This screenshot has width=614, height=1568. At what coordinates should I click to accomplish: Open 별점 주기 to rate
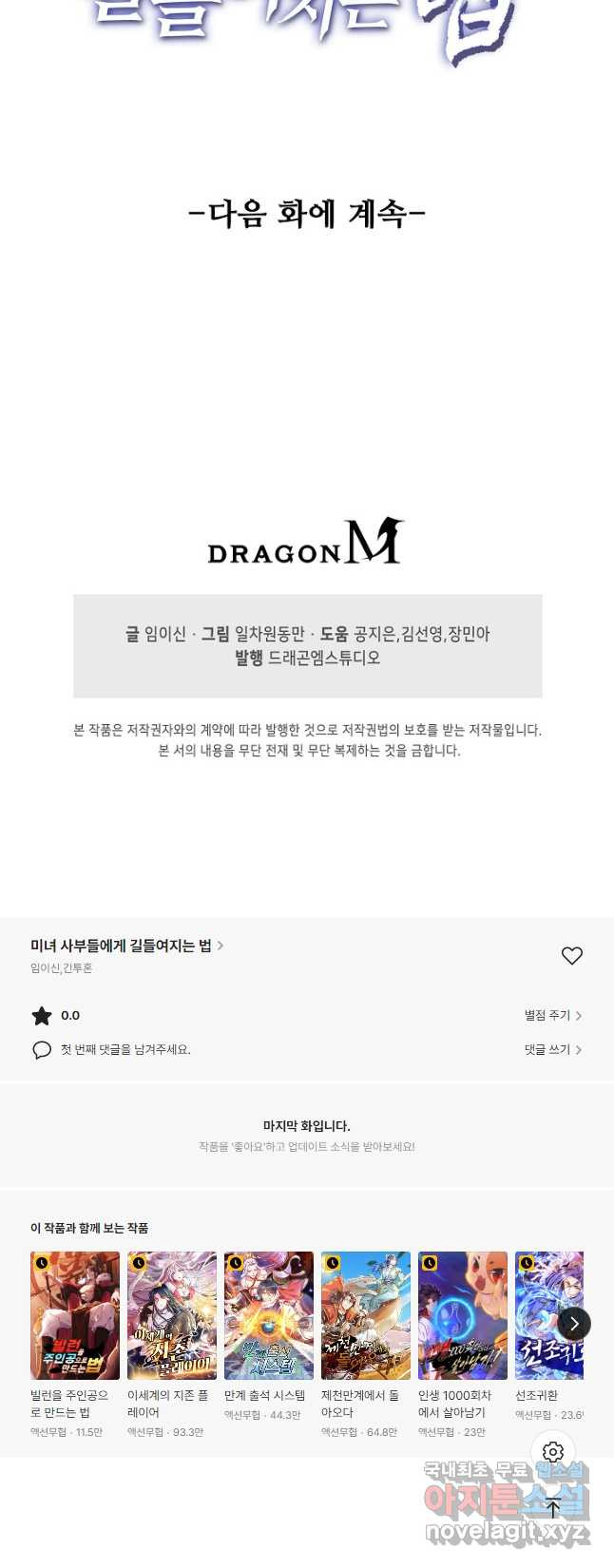(552, 1016)
